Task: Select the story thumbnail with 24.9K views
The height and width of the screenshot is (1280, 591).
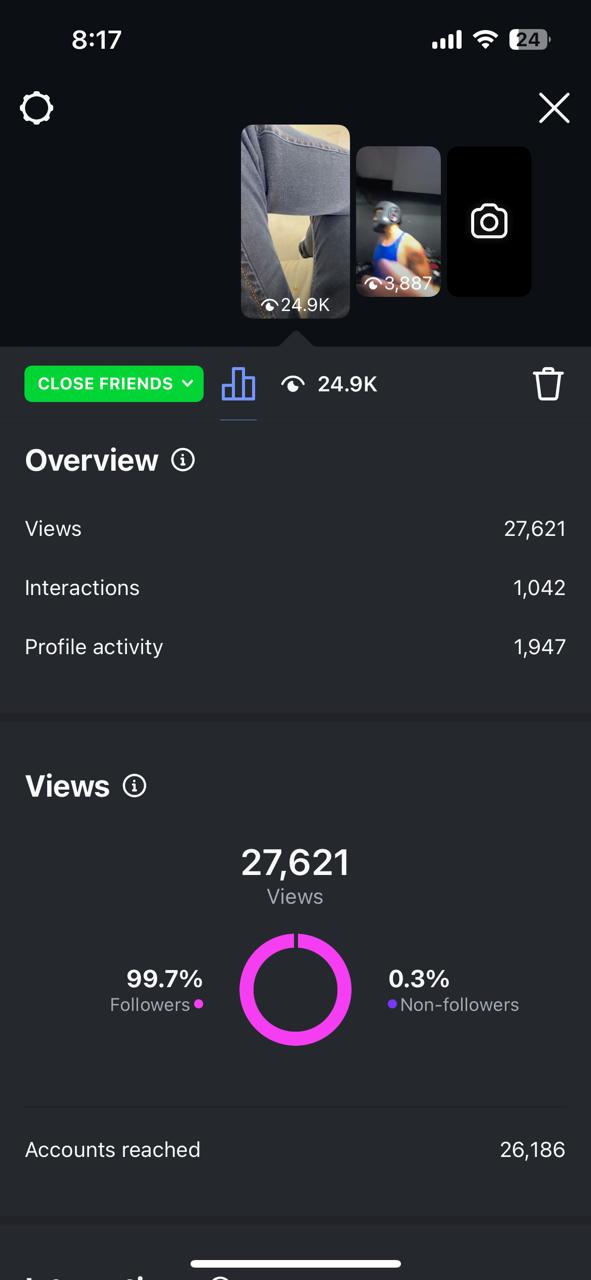Action: coord(295,221)
